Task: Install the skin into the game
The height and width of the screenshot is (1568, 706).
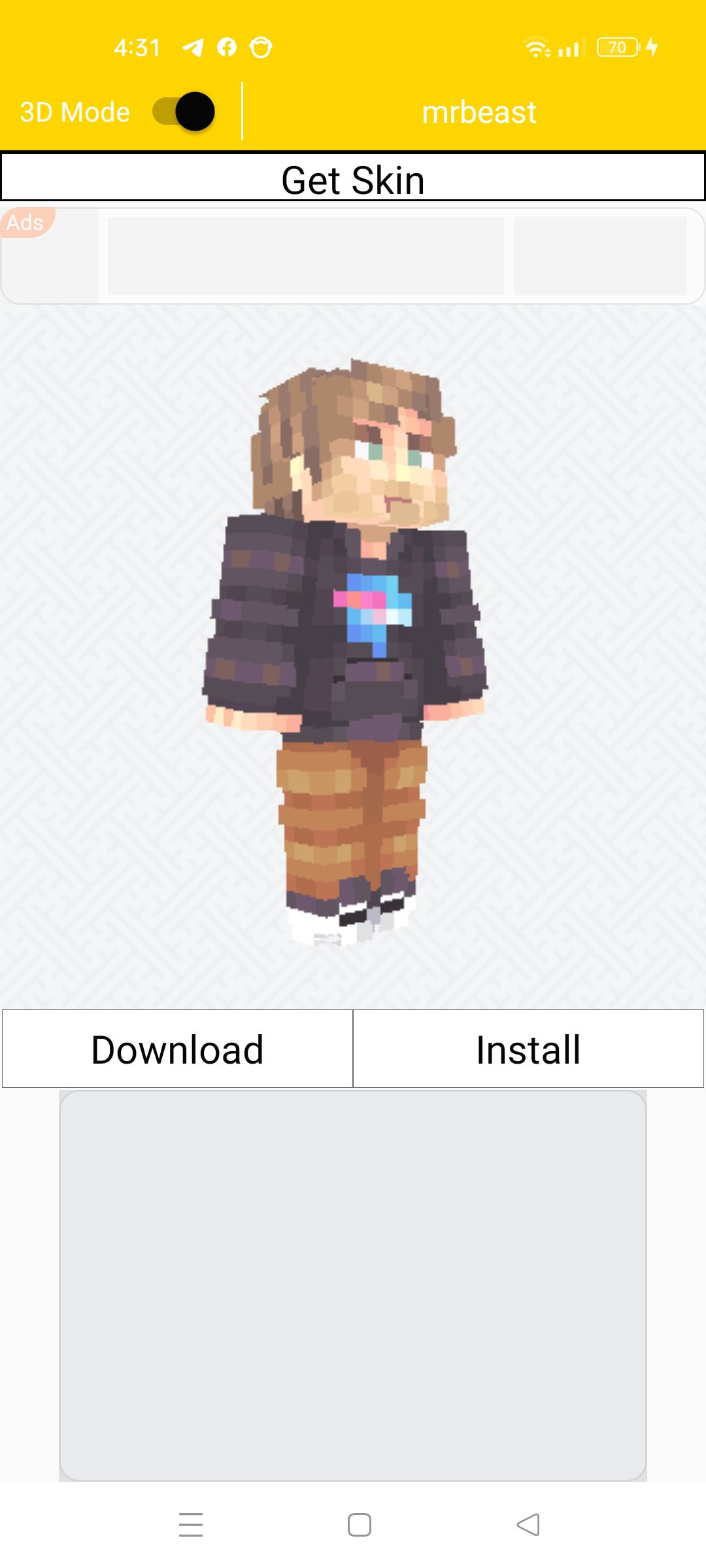Action: tap(528, 1049)
